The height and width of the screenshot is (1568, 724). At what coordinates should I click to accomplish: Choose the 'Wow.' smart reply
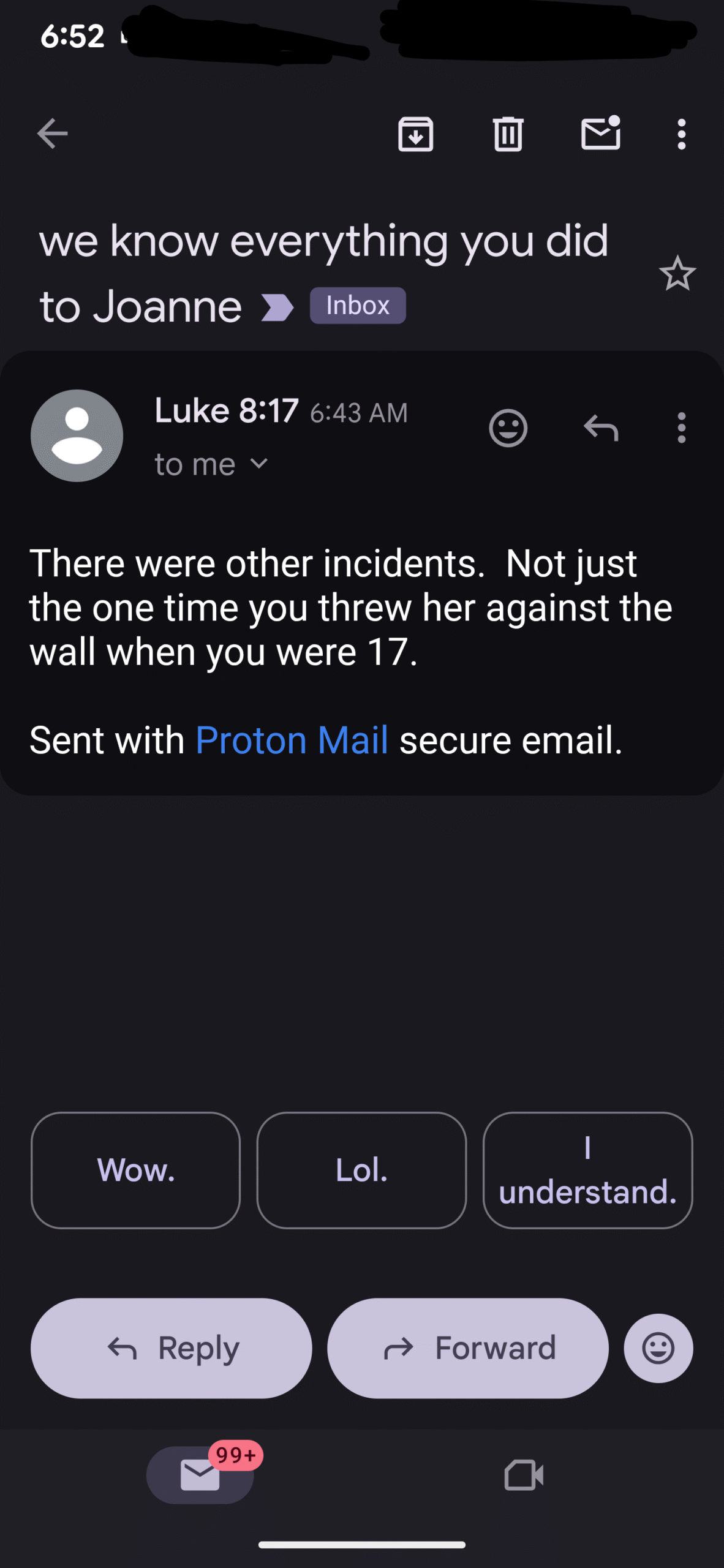point(135,1170)
